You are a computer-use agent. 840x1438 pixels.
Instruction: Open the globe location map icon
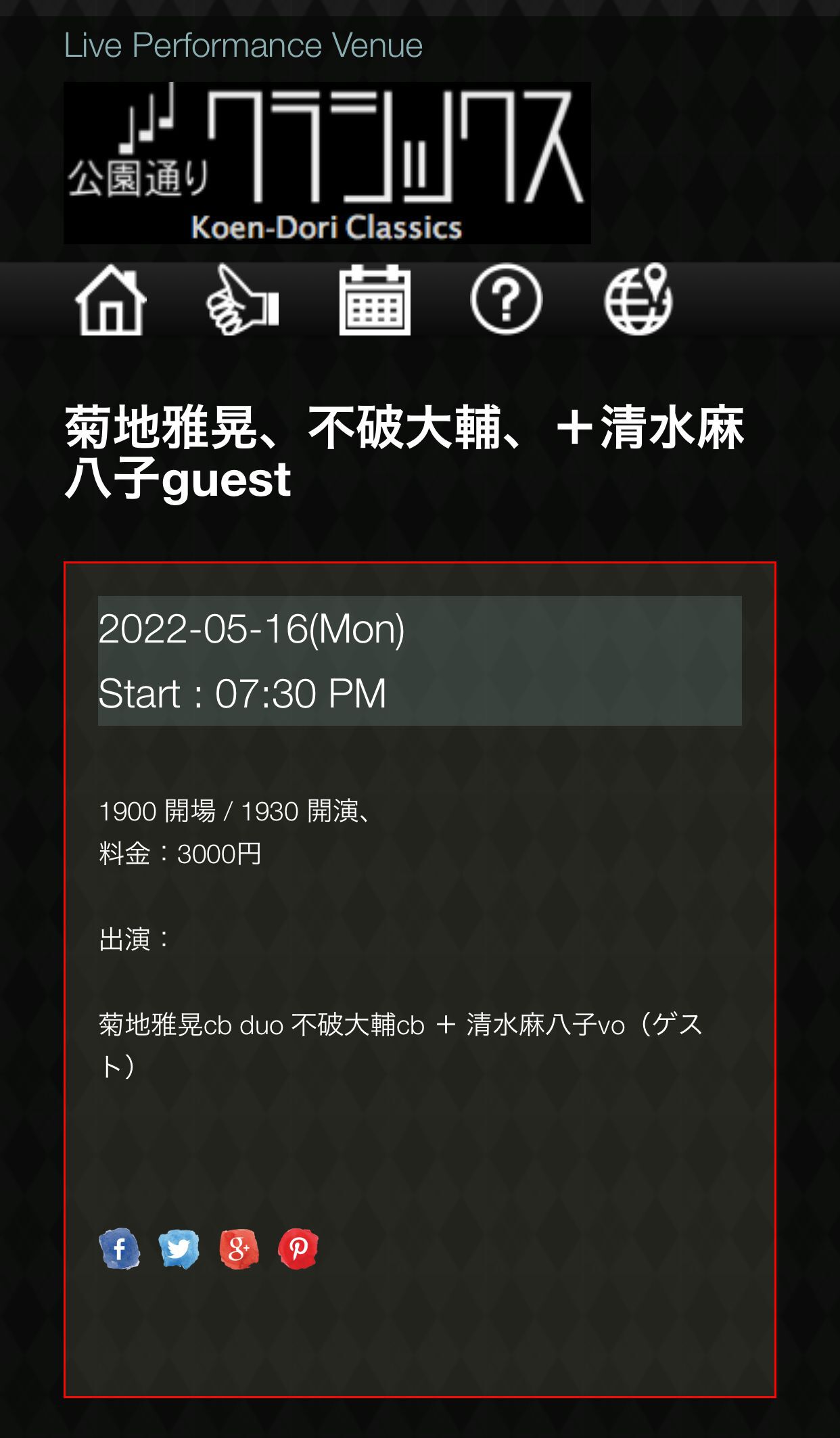tap(638, 300)
